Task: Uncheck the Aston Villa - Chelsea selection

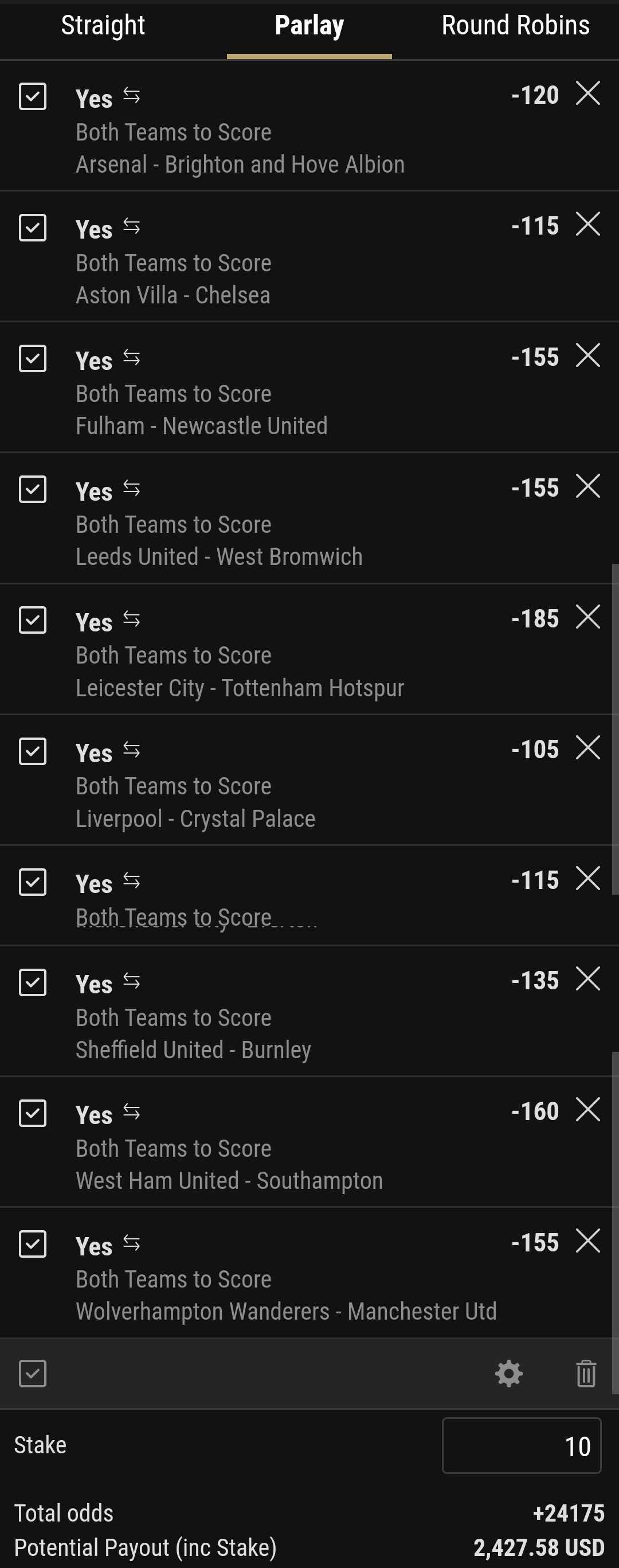Action: [33, 228]
